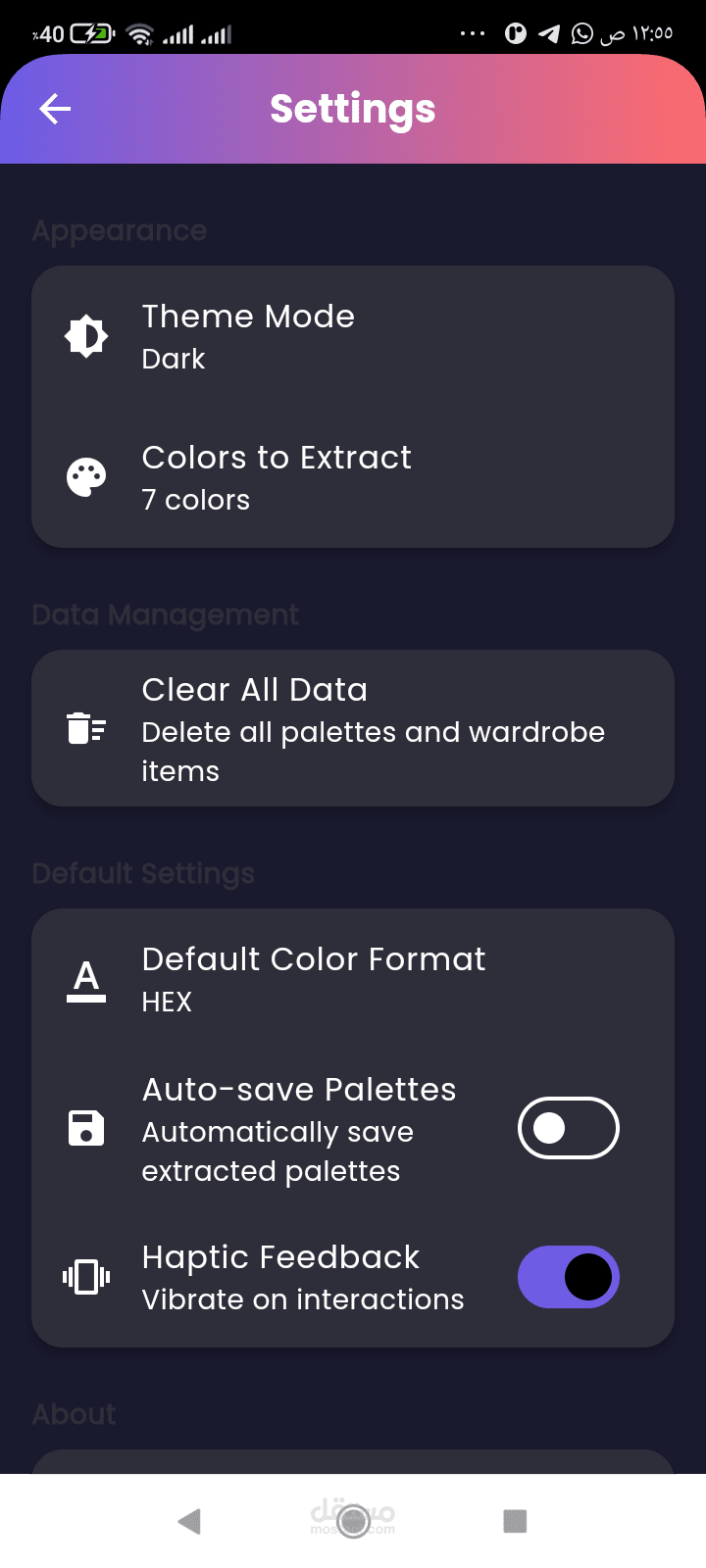Open recent apps from navigation bar
The width and height of the screenshot is (706, 1568).
click(515, 1521)
